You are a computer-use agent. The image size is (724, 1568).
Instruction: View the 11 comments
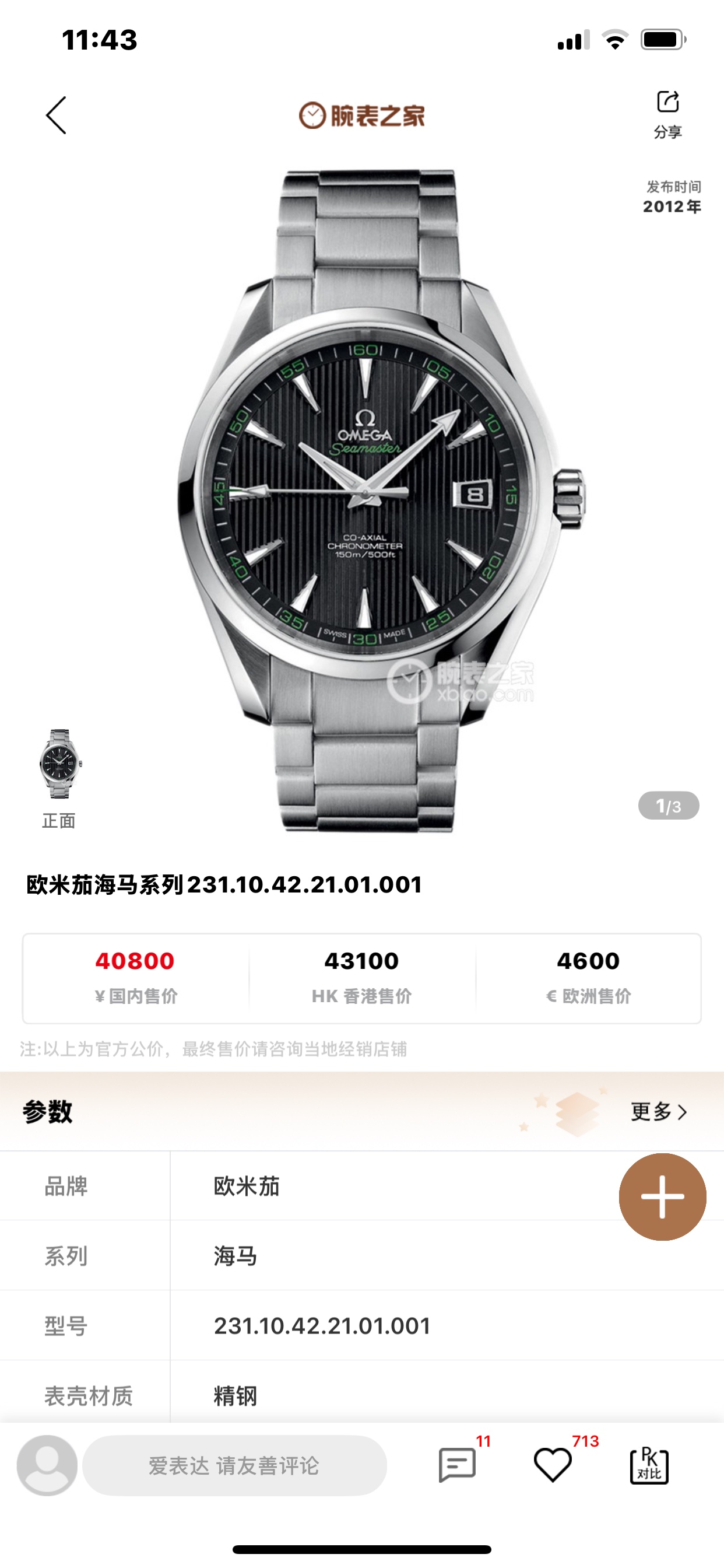[458, 1464]
